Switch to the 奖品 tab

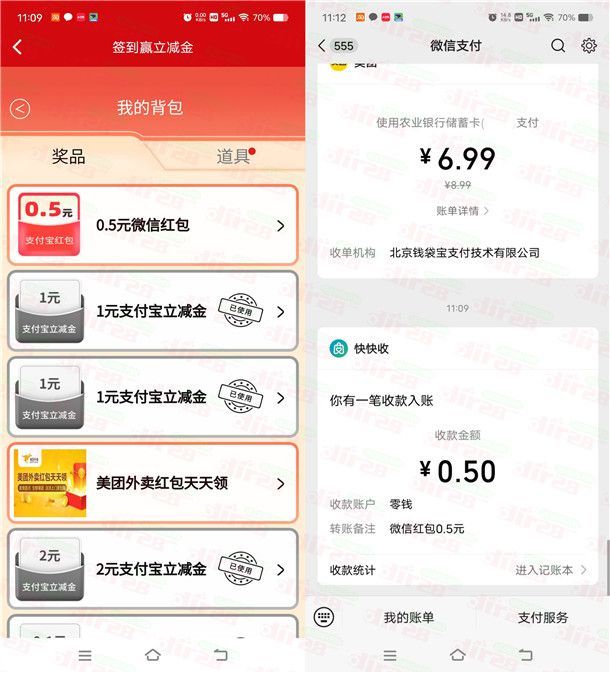(x=68, y=156)
